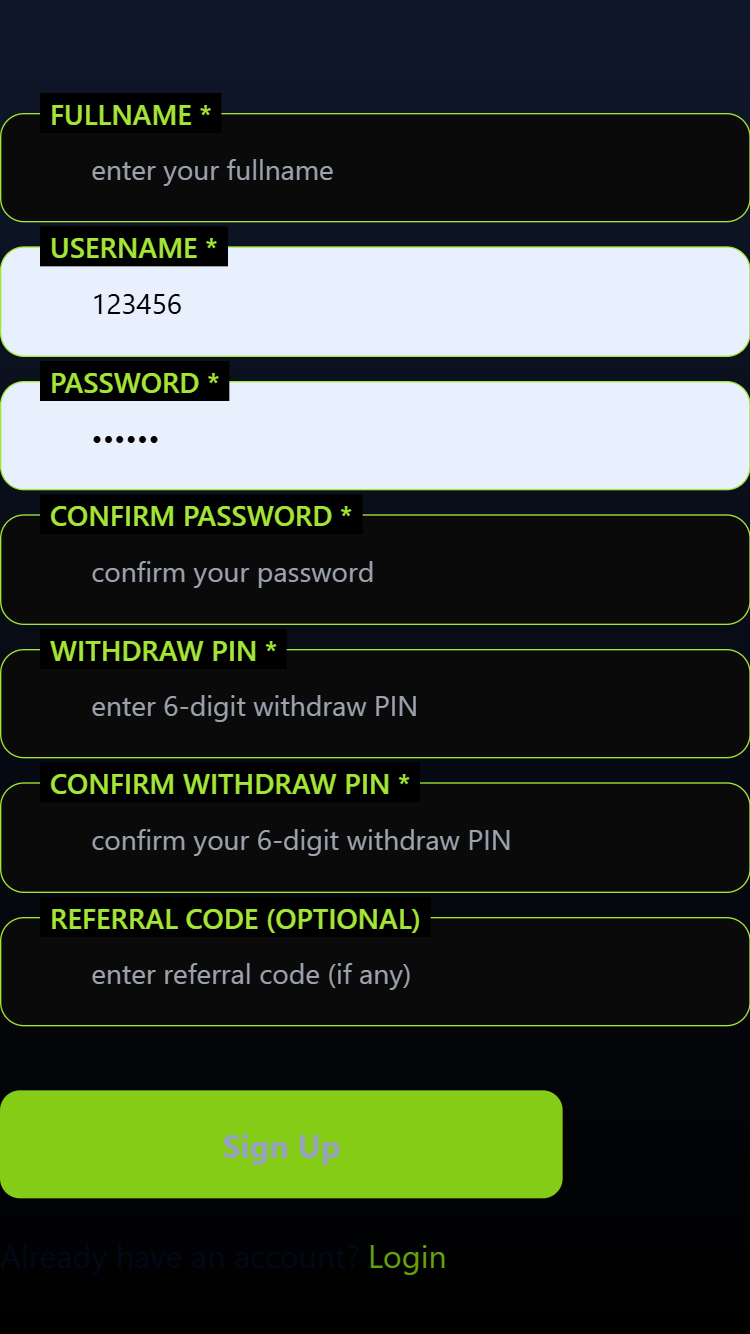Select the Confirm Password field
This screenshot has width=750, height=1334.
[375, 573]
